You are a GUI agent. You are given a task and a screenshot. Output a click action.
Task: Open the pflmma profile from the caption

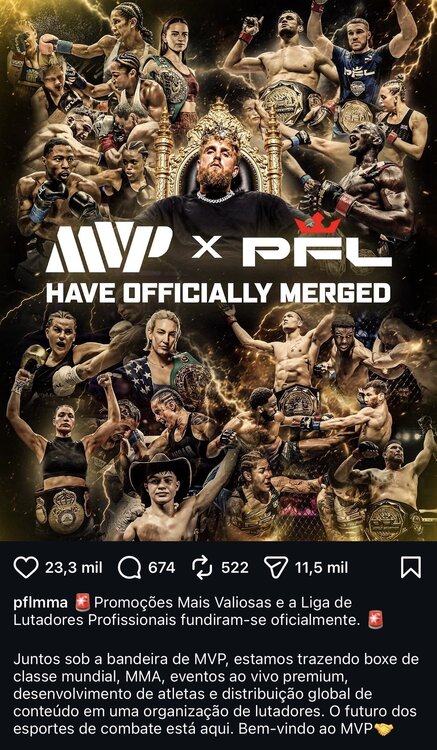(43, 603)
